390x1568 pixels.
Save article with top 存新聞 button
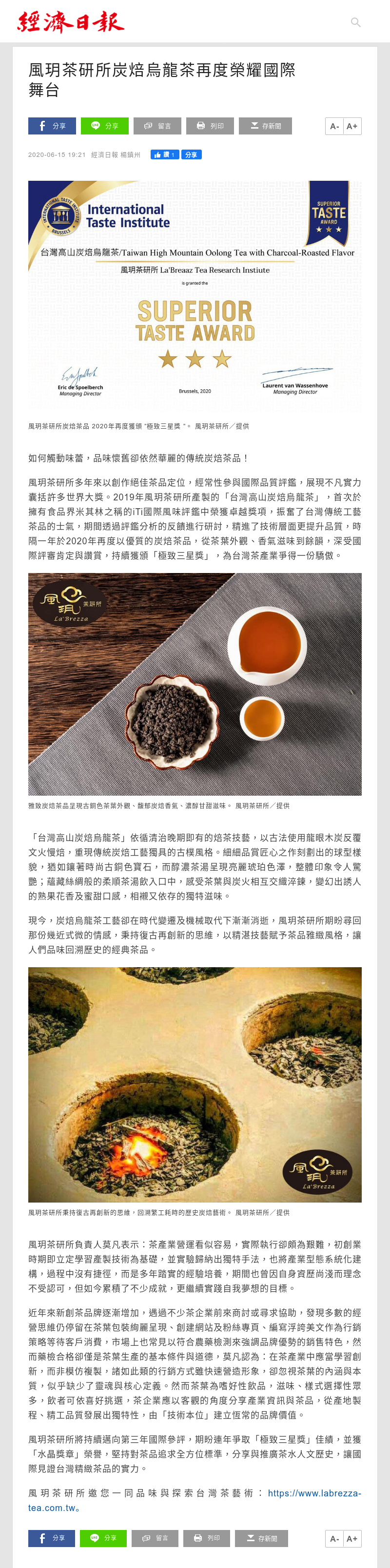pyautogui.click(x=265, y=126)
